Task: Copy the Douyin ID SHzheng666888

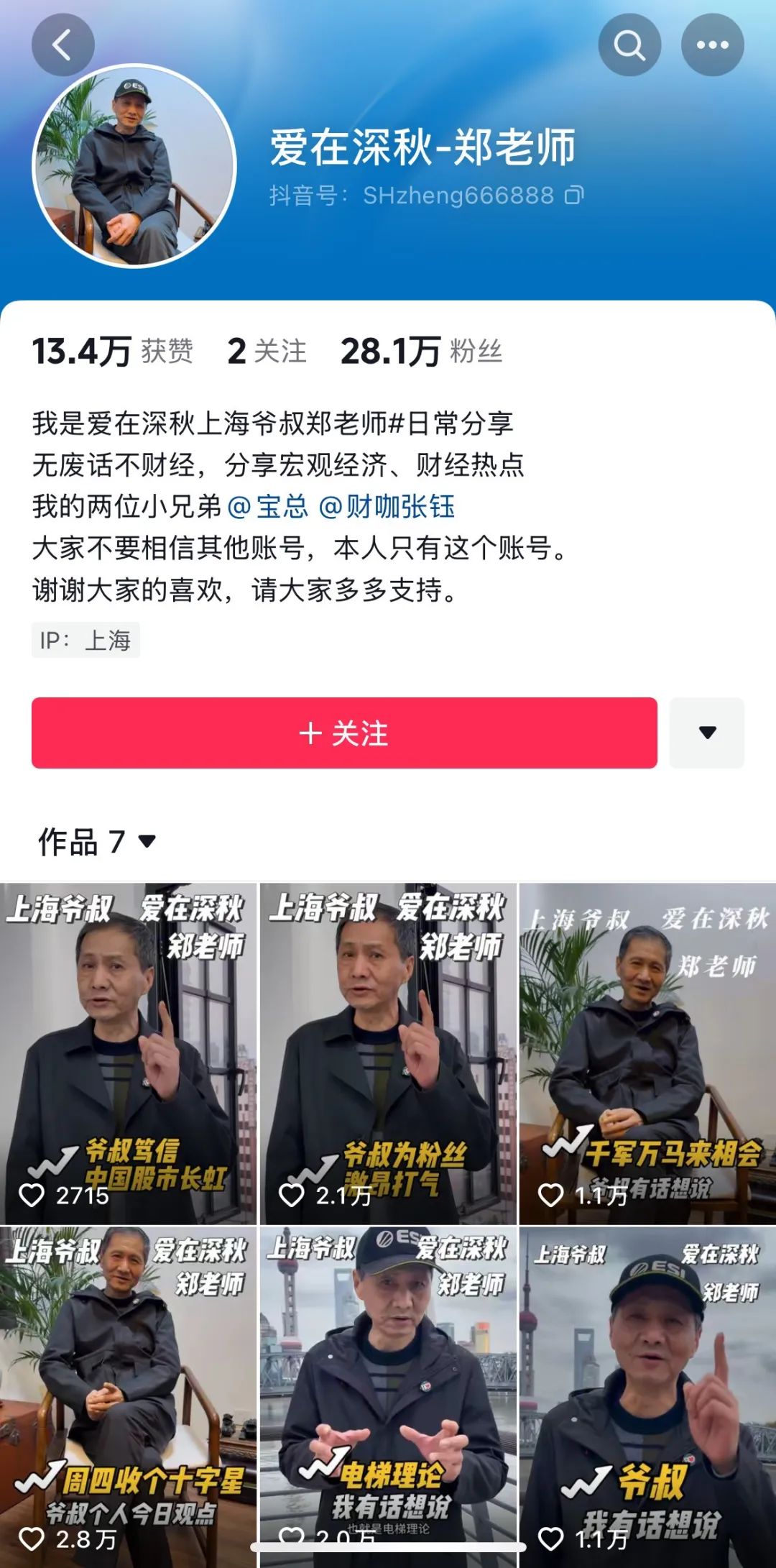Action: 574,196
